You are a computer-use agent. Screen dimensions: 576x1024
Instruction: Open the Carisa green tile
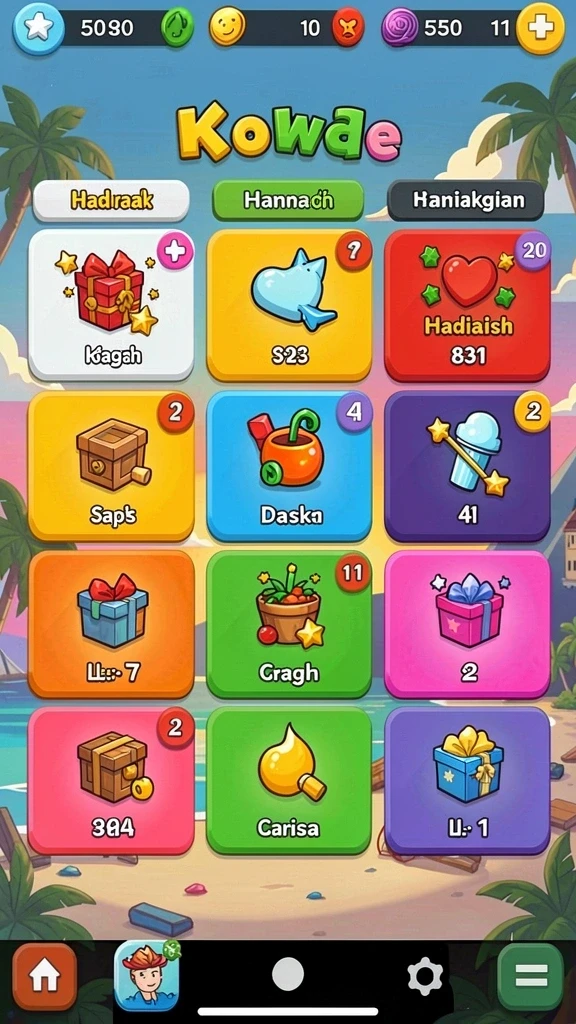[x=289, y=780]
